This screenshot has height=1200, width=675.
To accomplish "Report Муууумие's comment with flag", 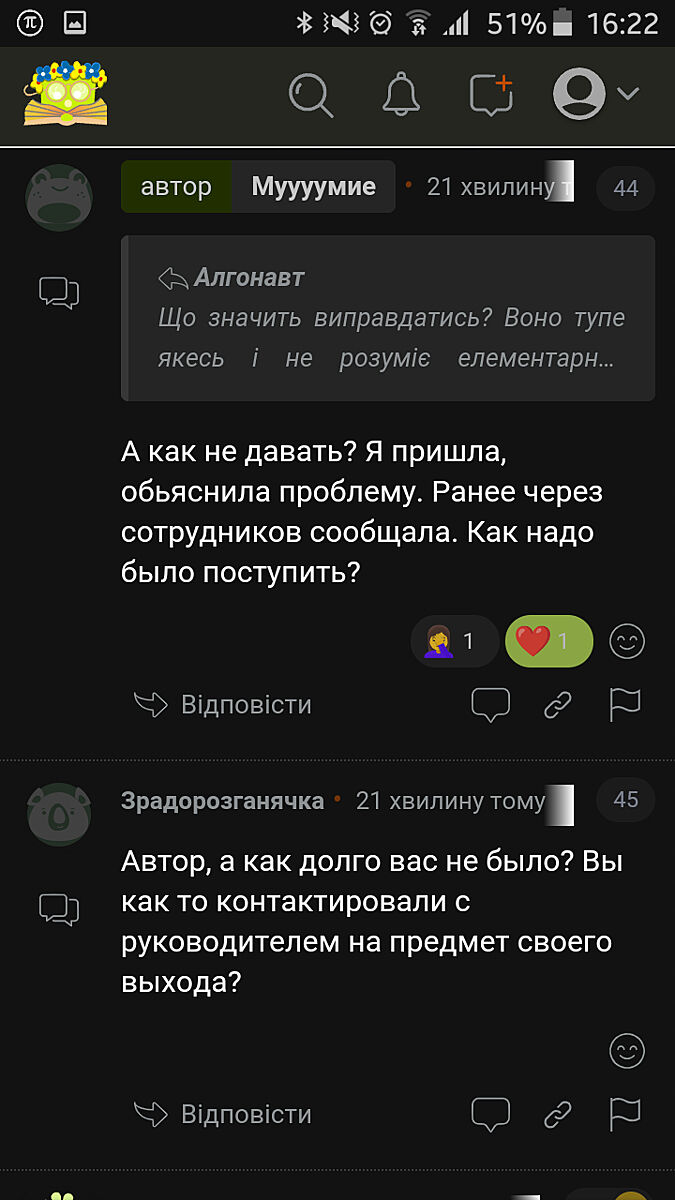I will coord(624,705).
